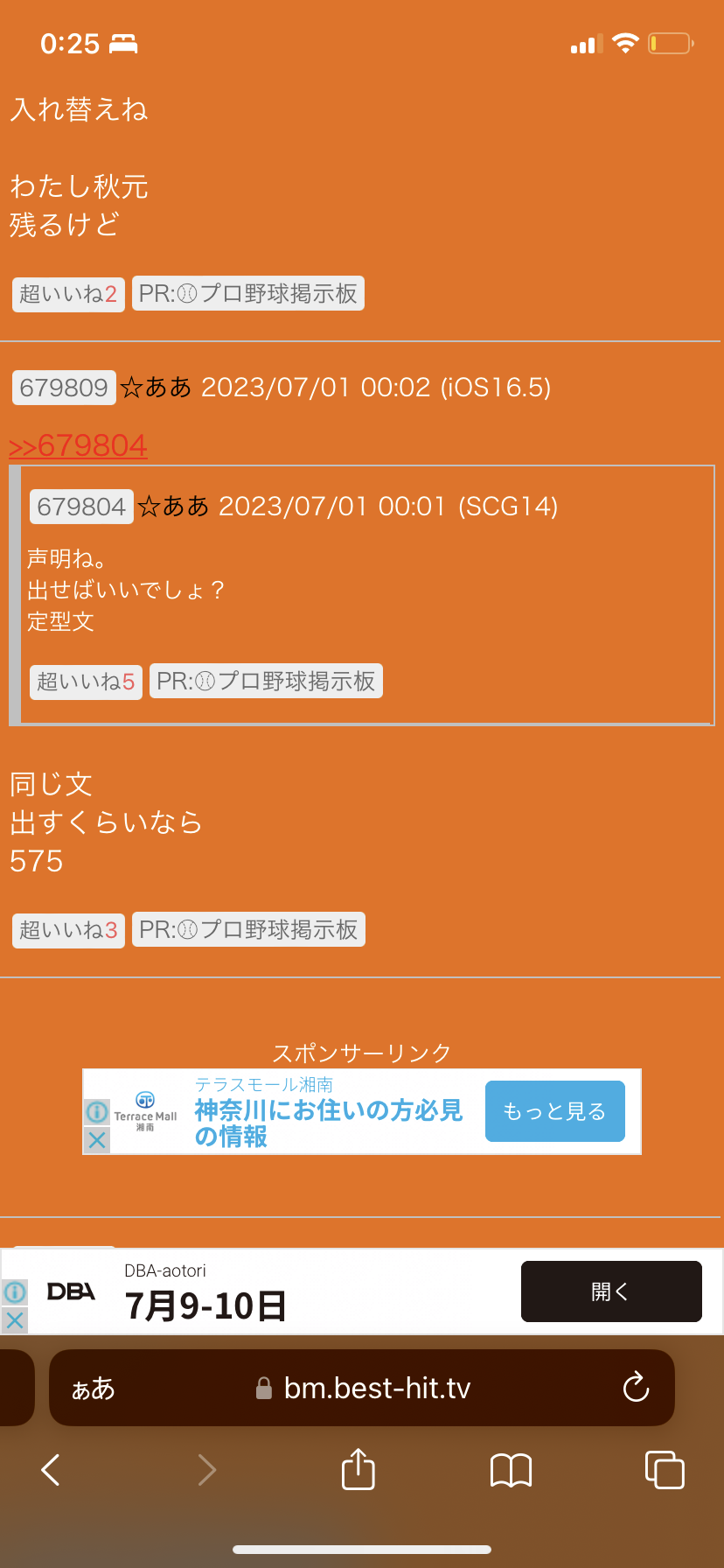The width and height of the screenshot is (724, 1568).
Task: Tap the 超いいね2 button
Action: click(x=68, y=294)
